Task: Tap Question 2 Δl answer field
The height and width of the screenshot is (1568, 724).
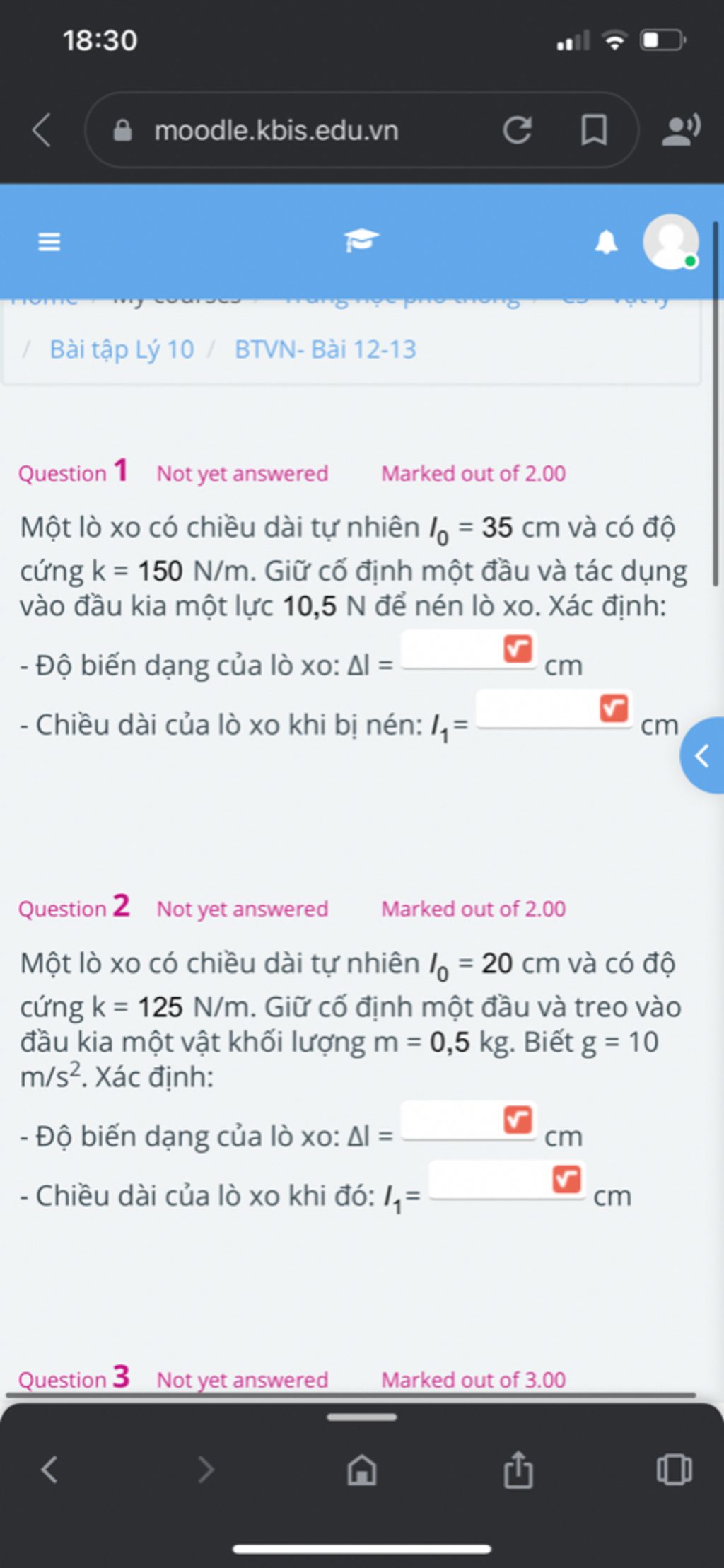Action: coord(452,1120)
